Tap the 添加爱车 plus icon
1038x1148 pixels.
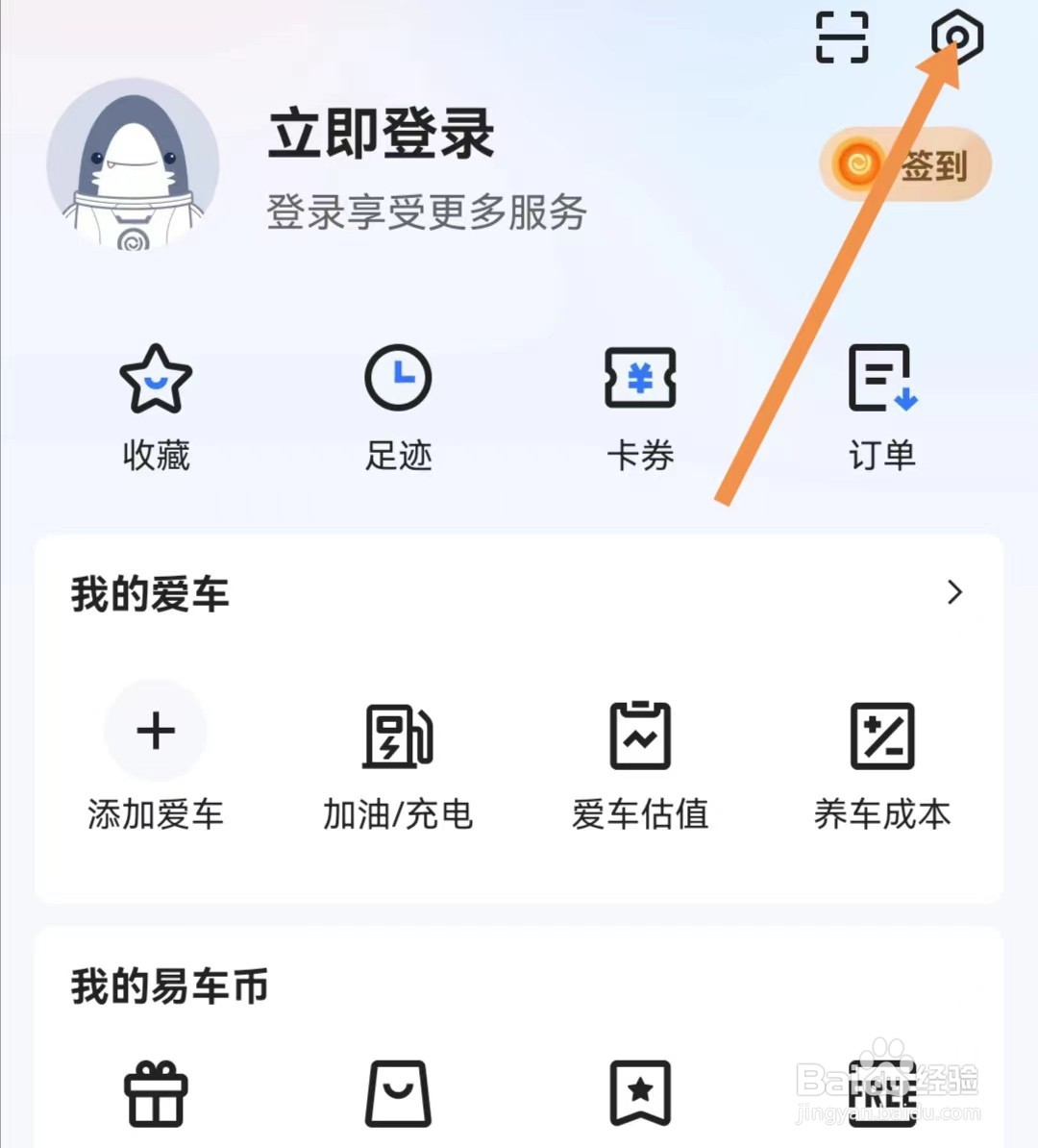[x=156, y=731]
